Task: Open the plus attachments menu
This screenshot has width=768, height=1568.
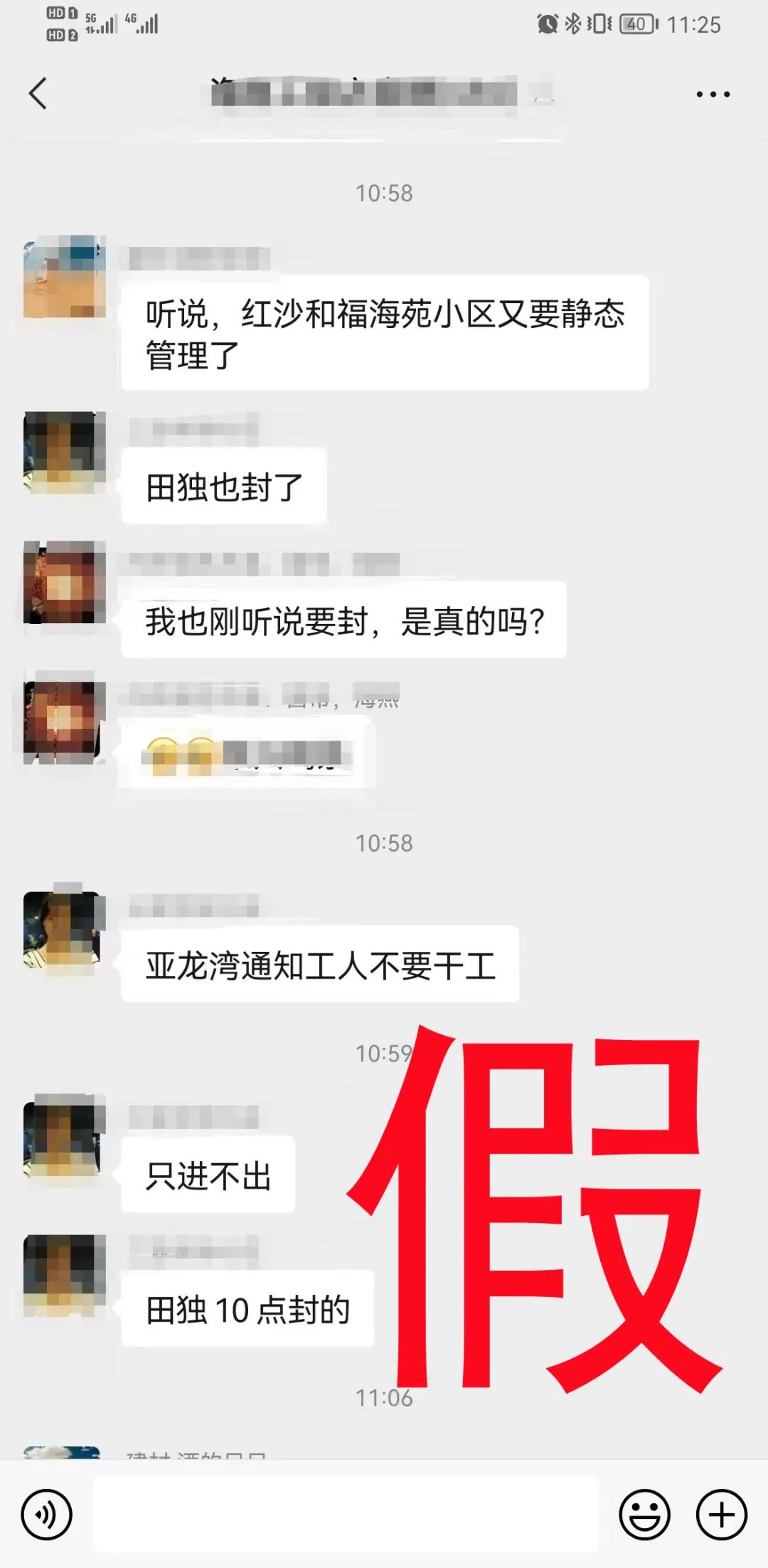Action: point(721,1515)
